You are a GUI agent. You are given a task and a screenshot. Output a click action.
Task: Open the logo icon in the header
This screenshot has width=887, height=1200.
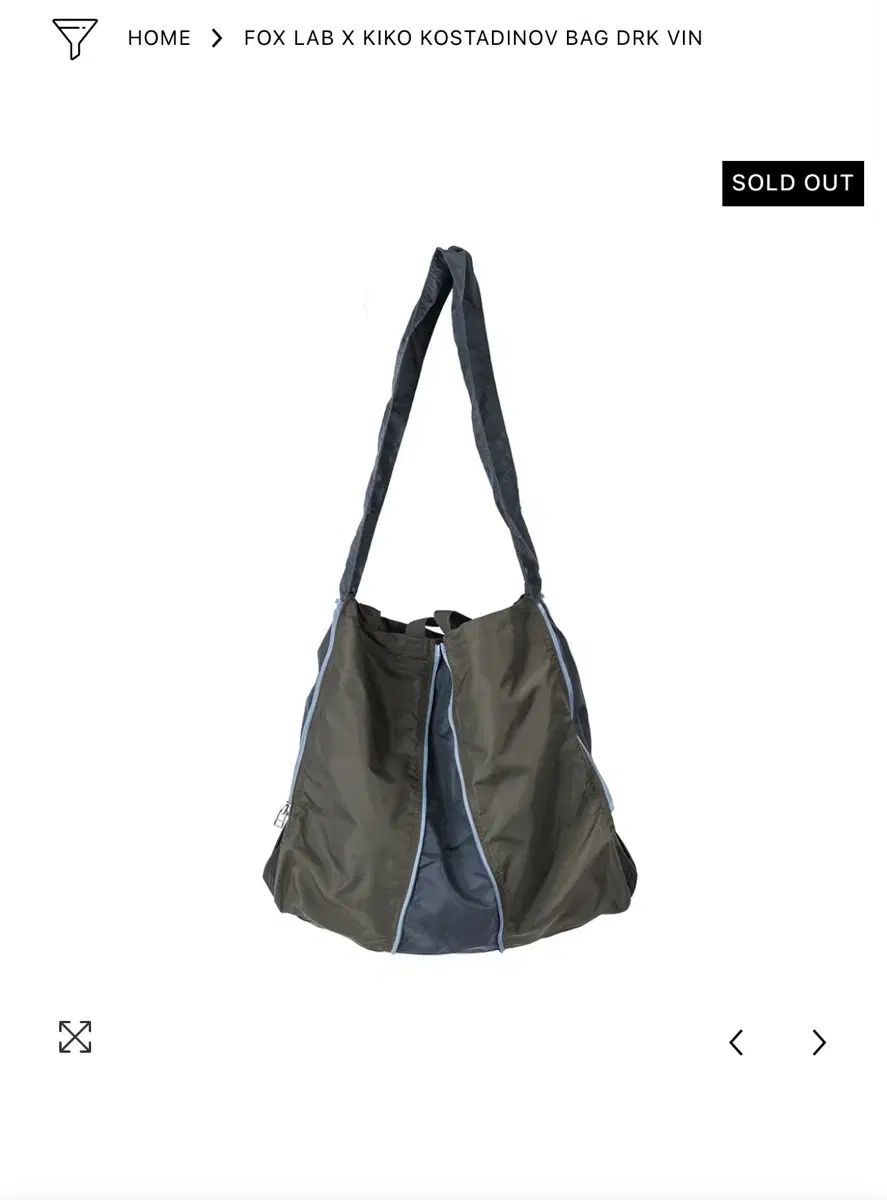75,39
